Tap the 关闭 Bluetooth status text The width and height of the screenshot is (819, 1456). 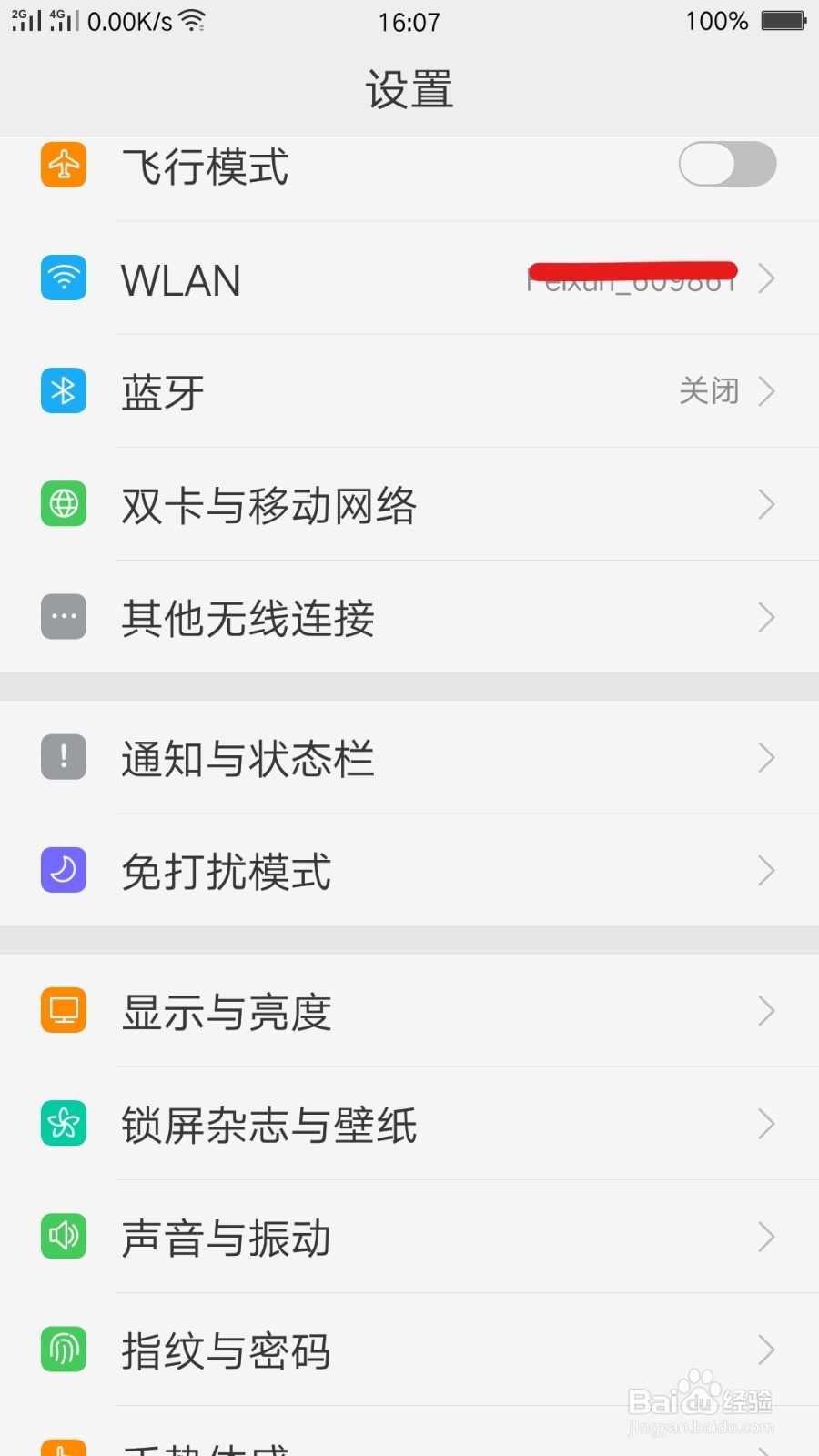709,391
